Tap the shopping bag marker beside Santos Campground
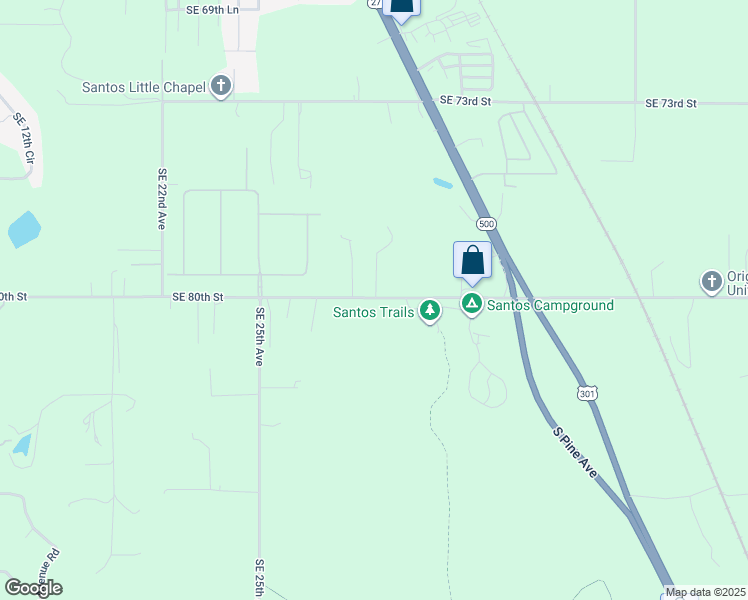Screen dimensions: 748x600 (x=473, y=261)
